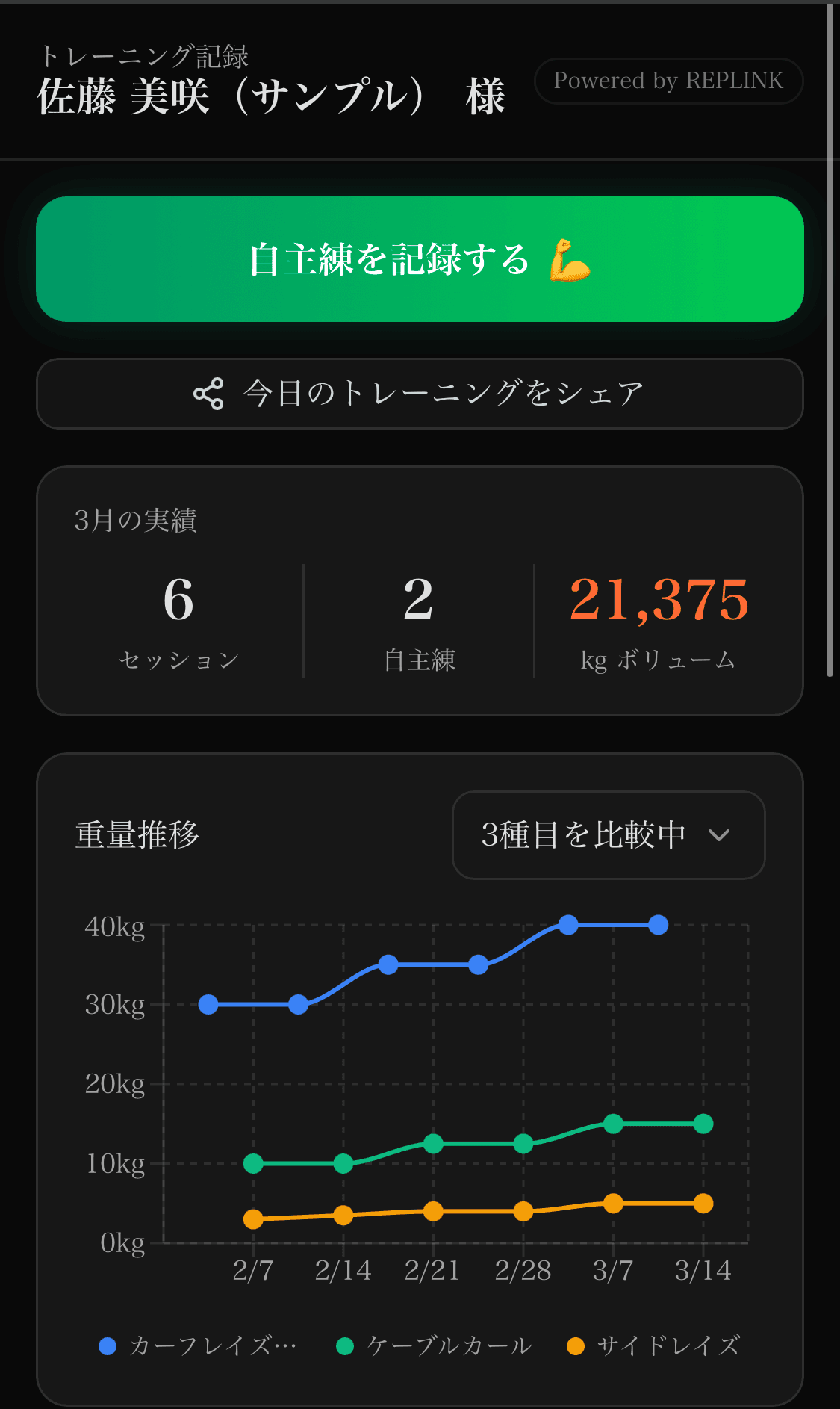The image size is (840, 1409).
Task: Tap the 21,375 kg volume stat
Action: pos(660,598)
